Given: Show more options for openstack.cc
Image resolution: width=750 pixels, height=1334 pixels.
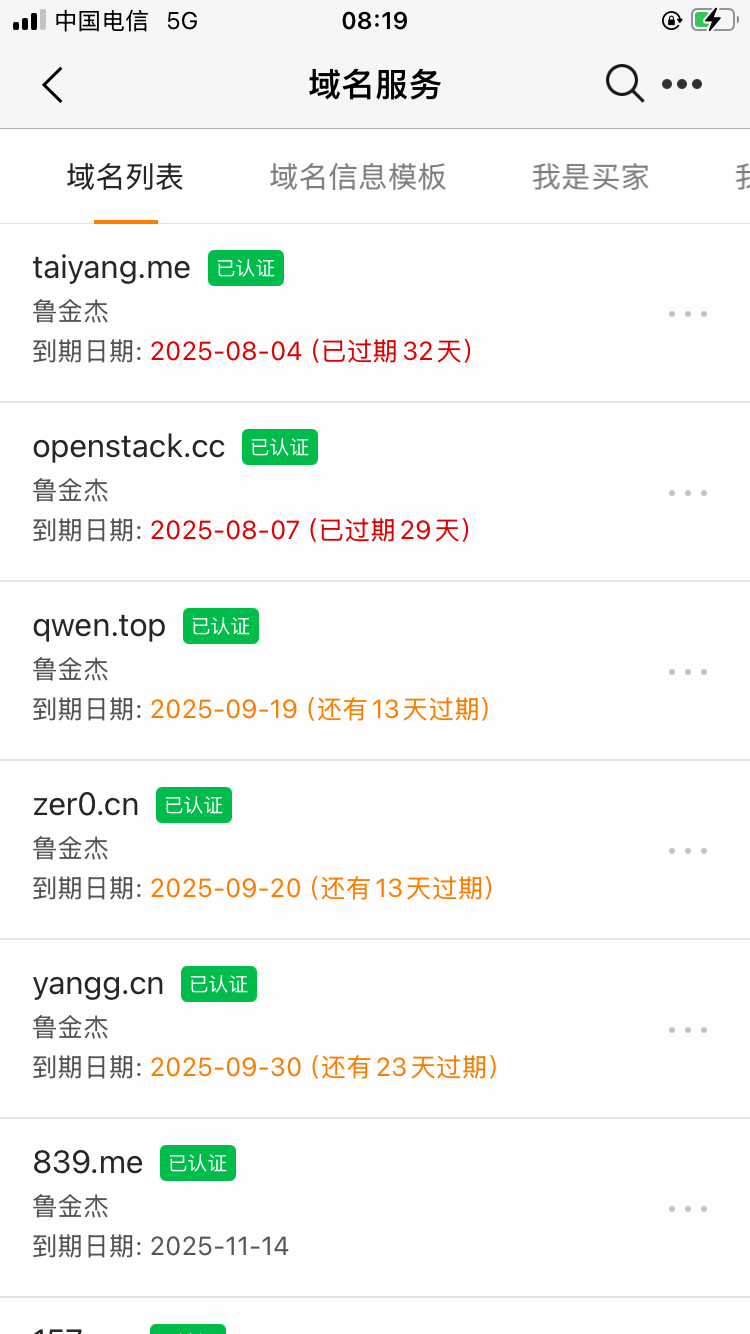Looking at the screenshot, I should (688, 493).
